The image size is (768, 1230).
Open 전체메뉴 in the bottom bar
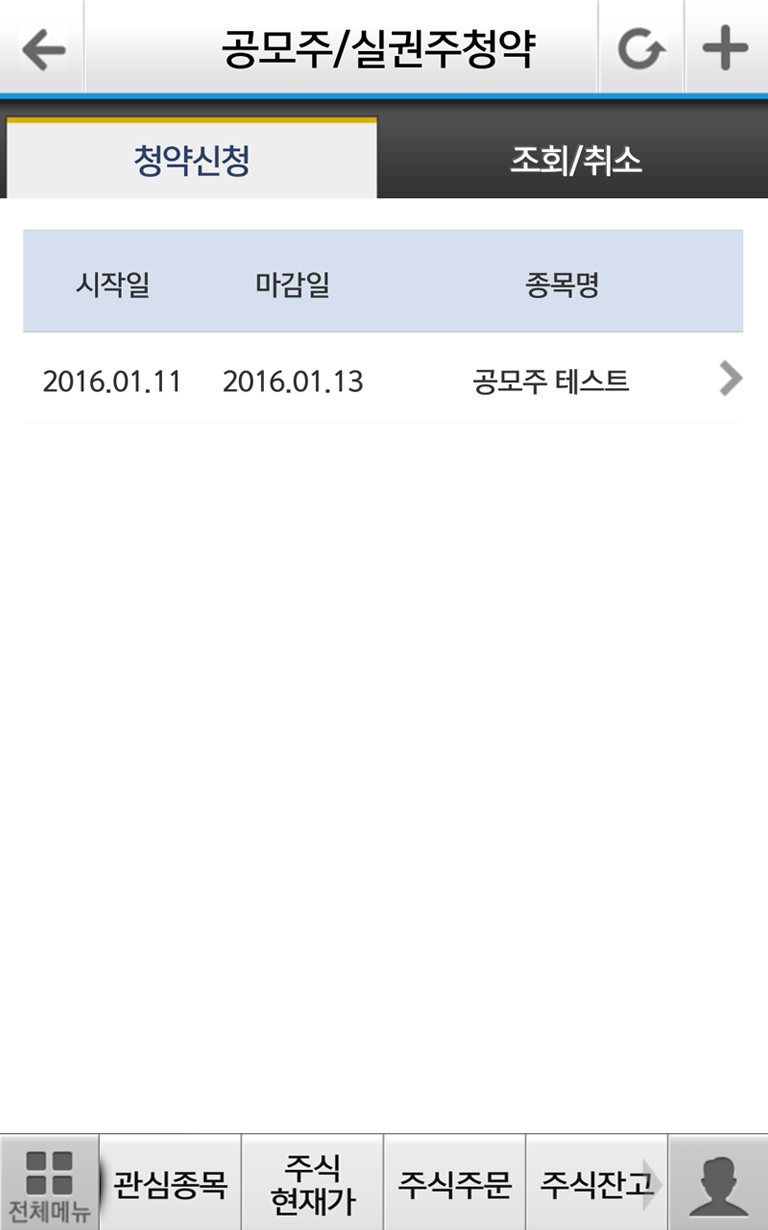49,1183
